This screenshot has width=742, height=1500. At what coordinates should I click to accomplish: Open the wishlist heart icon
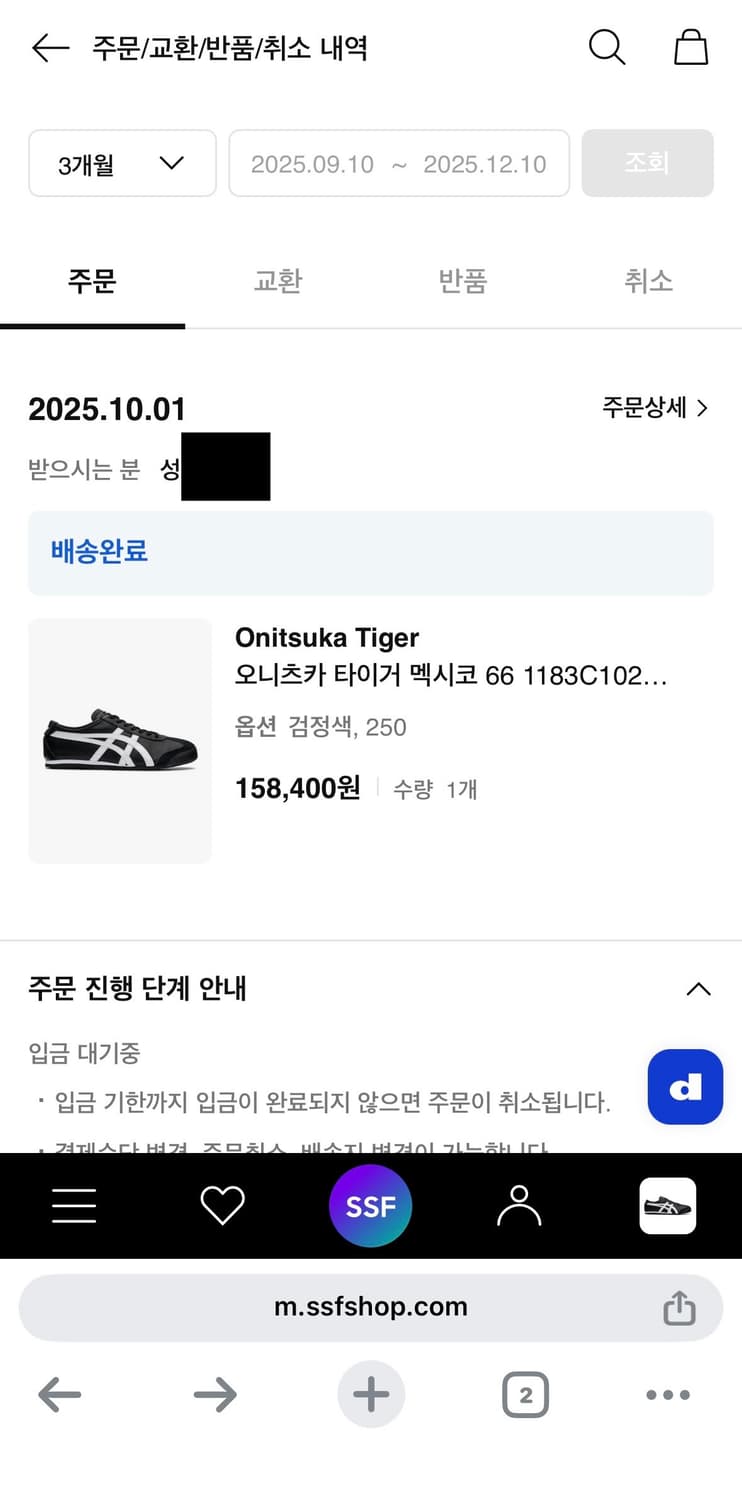(x=222, y=1205)
